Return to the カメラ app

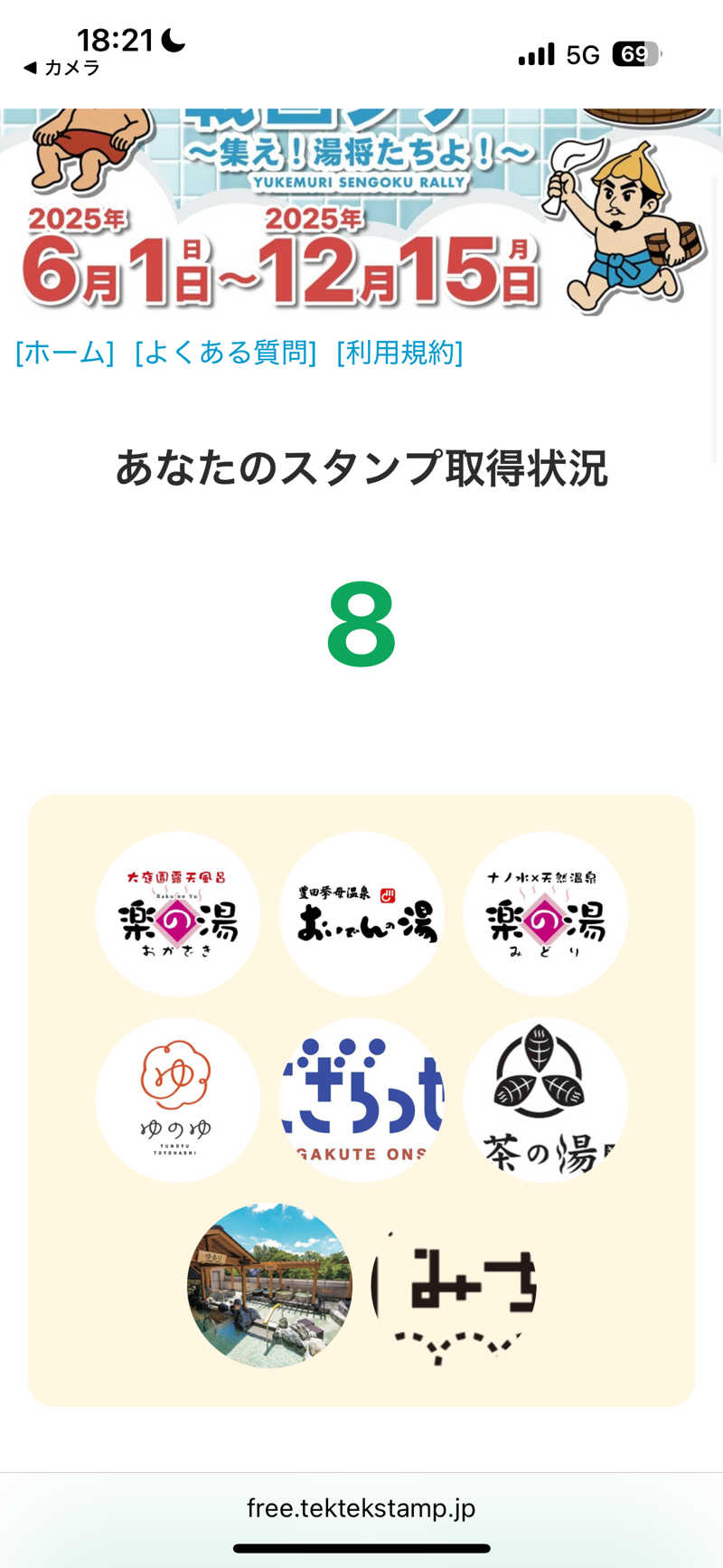coord(61,68)
